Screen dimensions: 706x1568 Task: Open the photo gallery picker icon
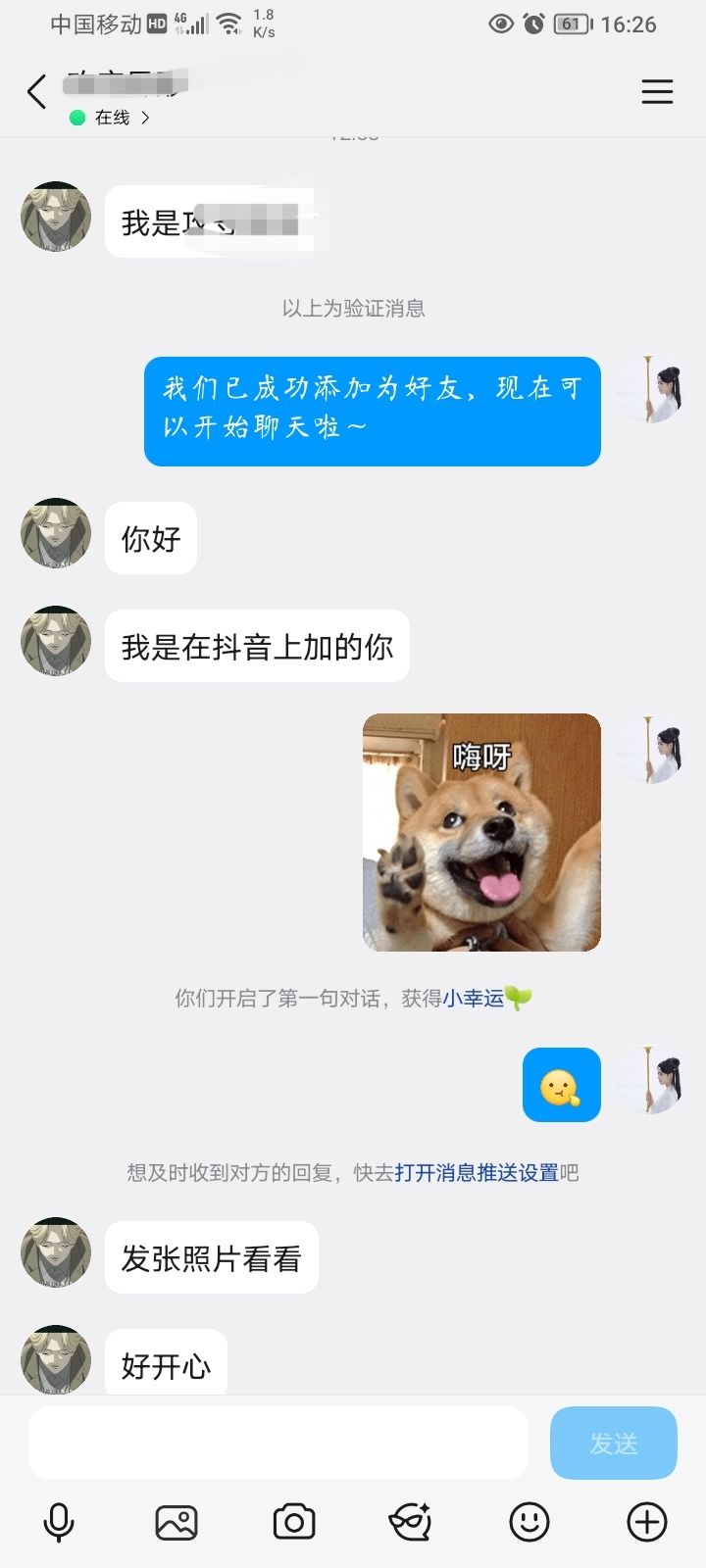click(x=176, y=1521)
